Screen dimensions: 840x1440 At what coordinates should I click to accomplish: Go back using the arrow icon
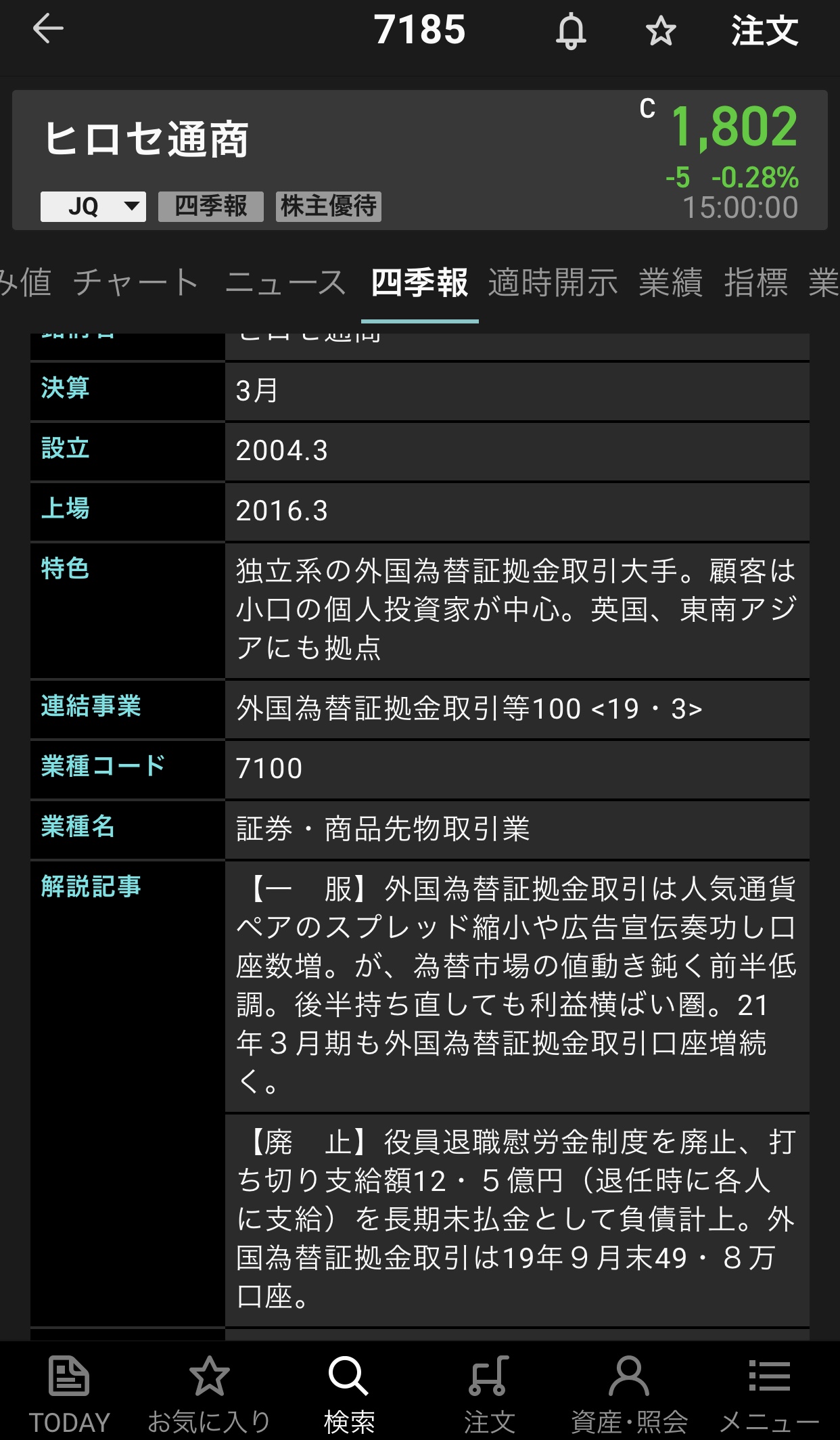(x=48, y=29)
